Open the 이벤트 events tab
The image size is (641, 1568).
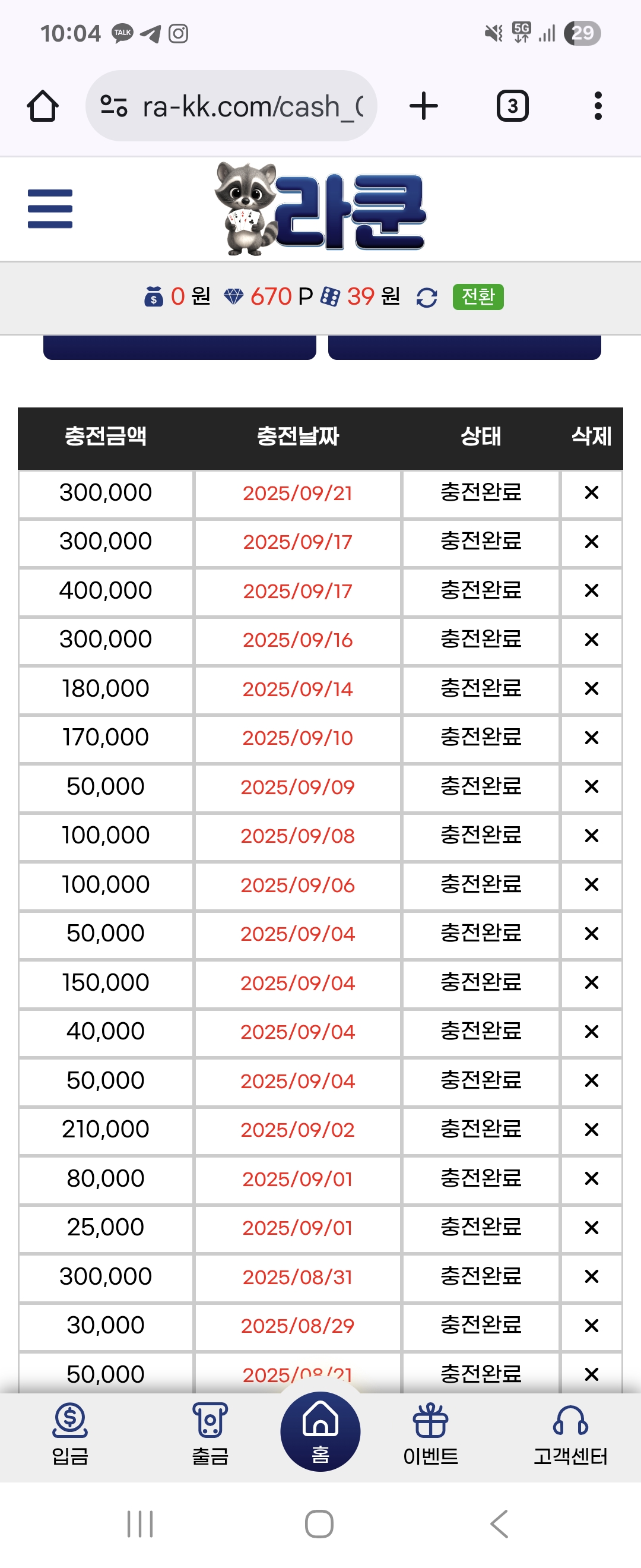[430, 1434]
